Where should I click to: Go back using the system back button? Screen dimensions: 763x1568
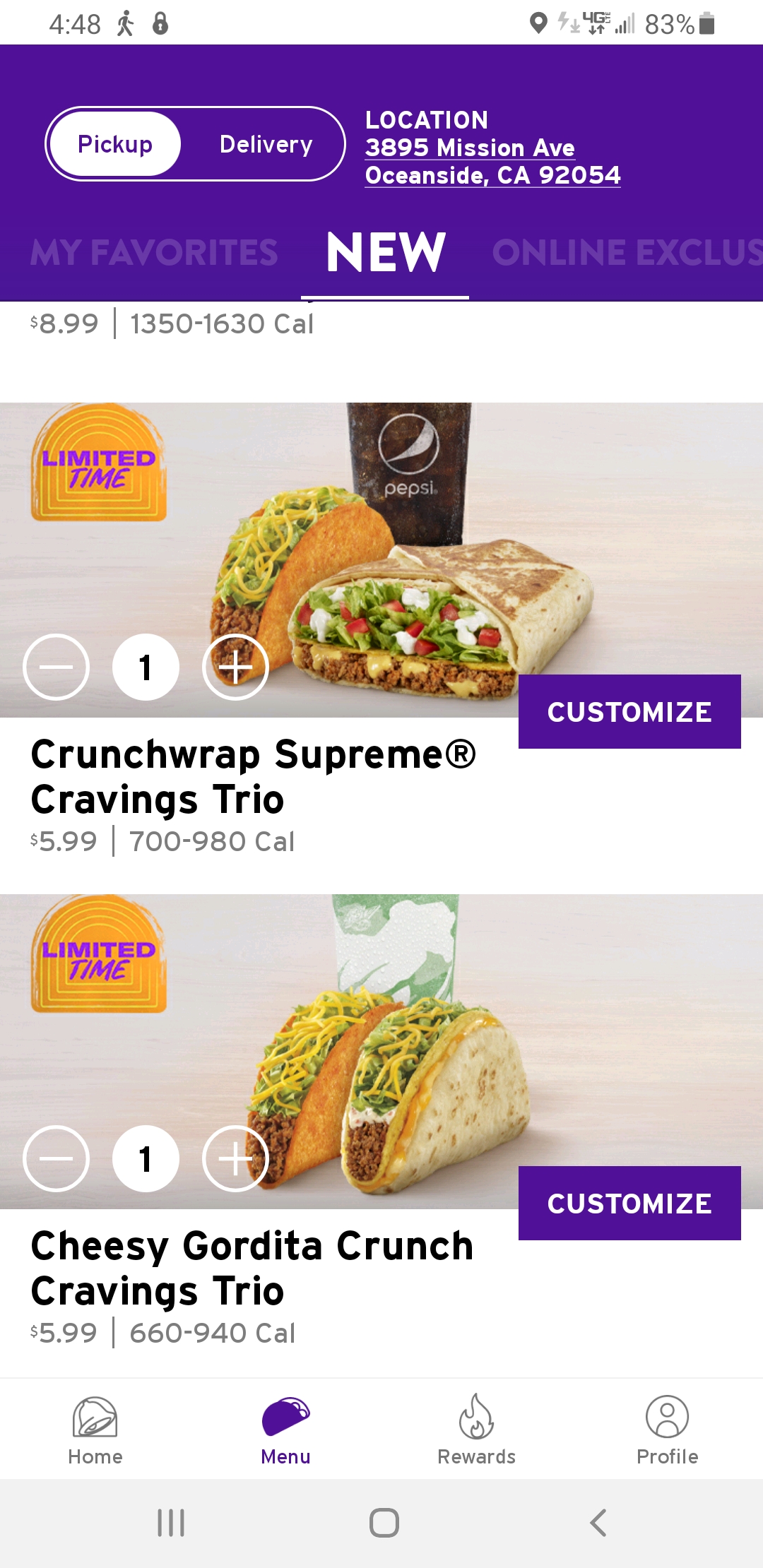point(598,1523)
